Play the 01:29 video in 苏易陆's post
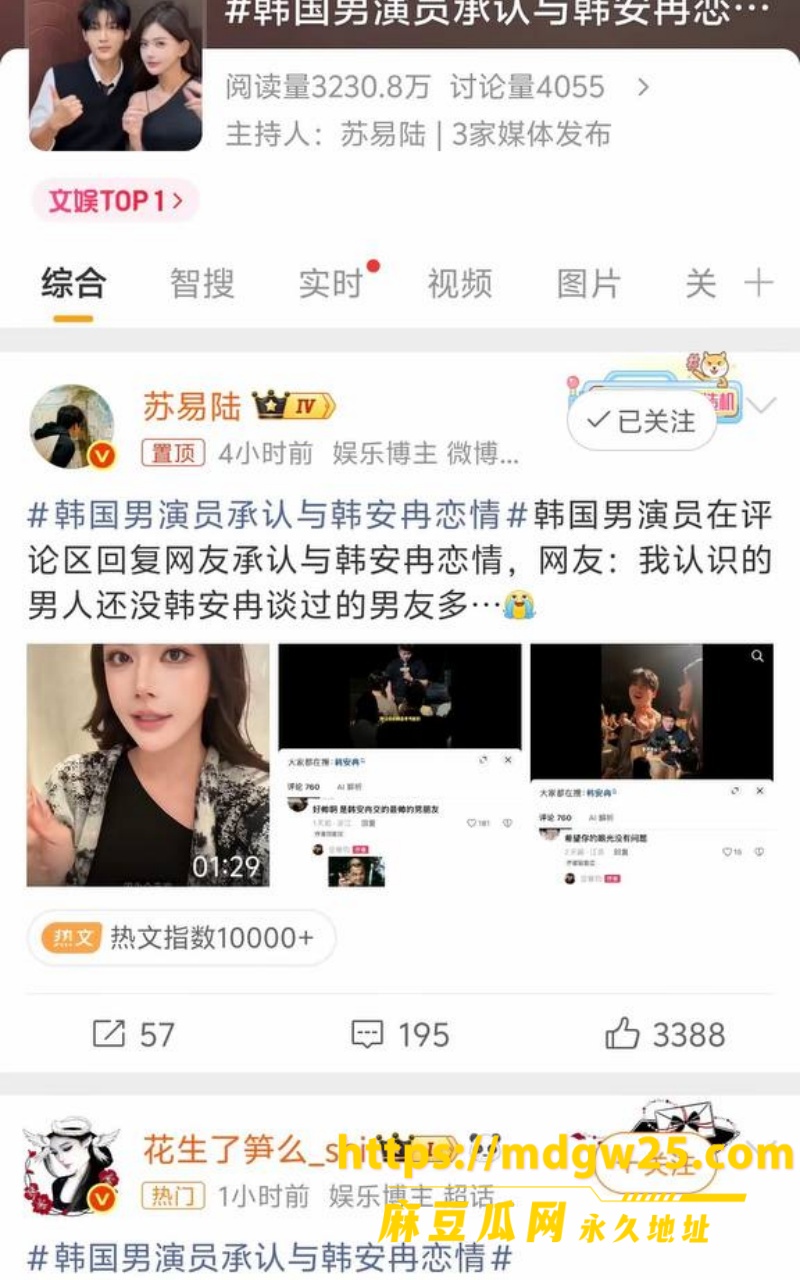 click(x=148, y=765)
